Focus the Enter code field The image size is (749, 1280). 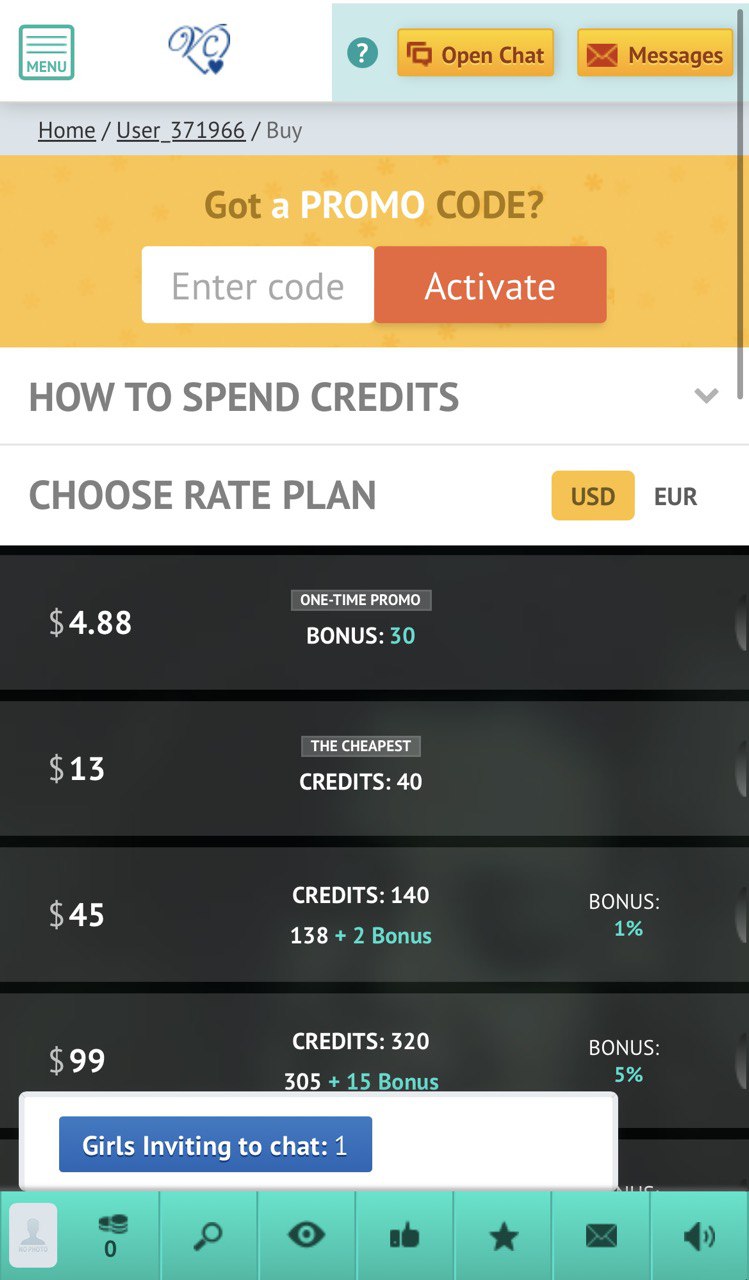(258, 285)
